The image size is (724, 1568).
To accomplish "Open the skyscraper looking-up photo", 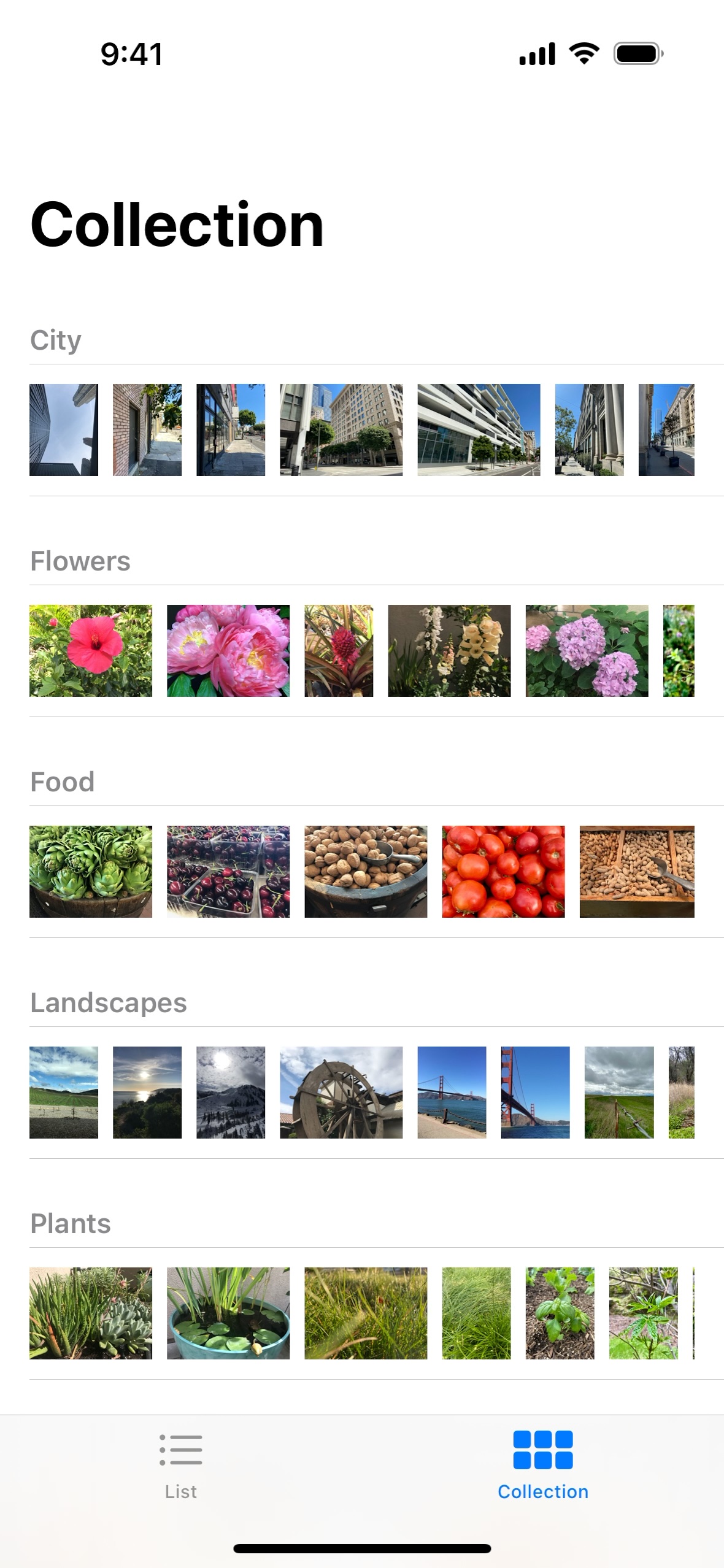I will pos(64,430).
